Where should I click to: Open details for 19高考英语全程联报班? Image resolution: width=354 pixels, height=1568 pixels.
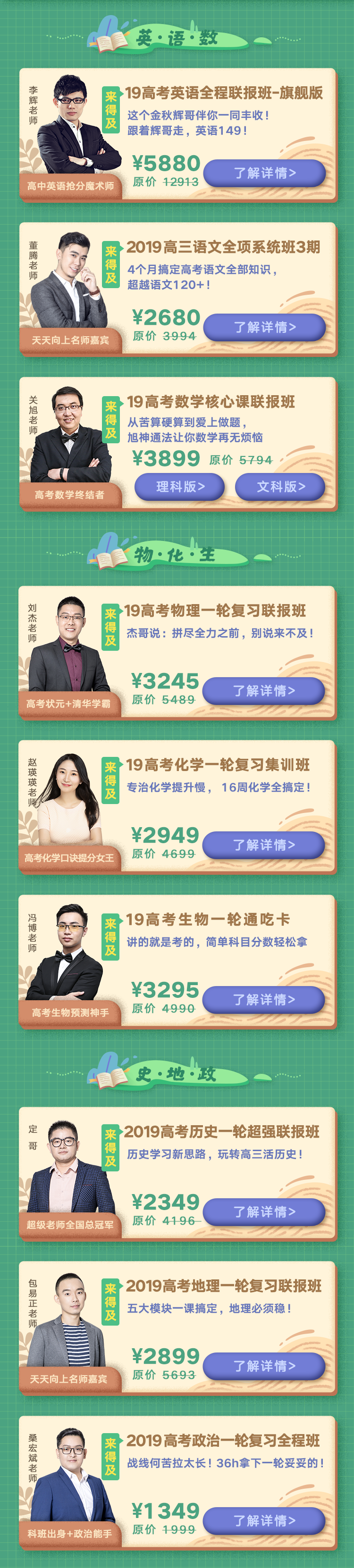(264, 173)
